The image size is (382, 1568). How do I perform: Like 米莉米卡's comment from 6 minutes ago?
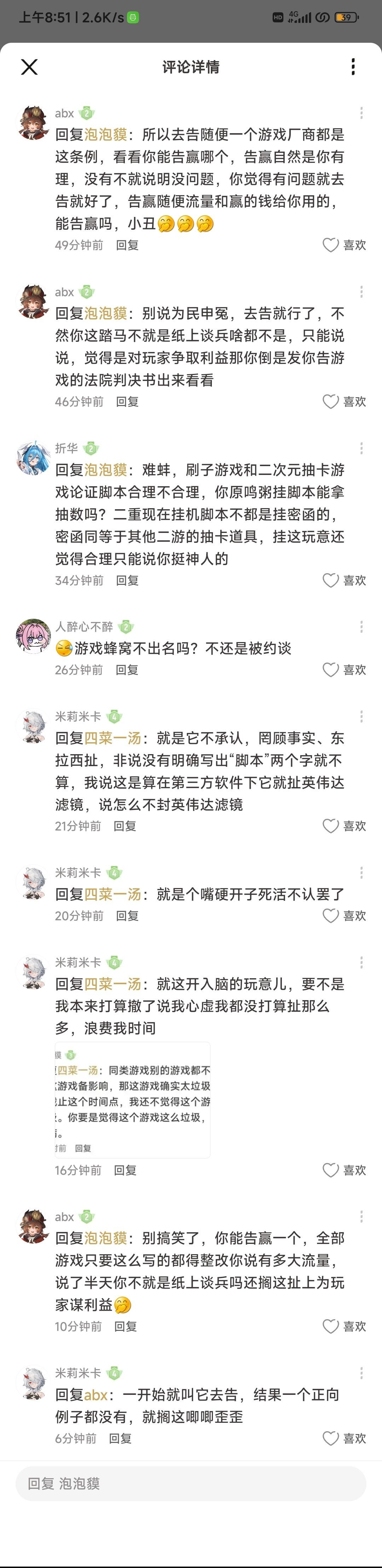coord(331,1438)
